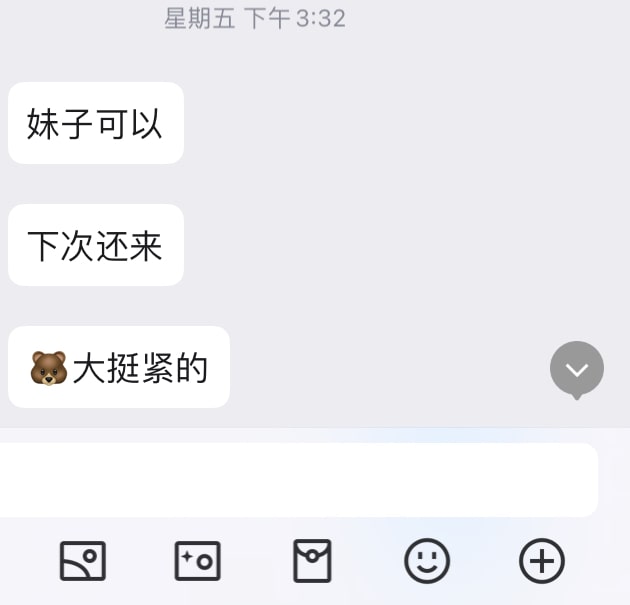The width and height of the screenshot is (630, 605).
Task: Jump to the latest messages
Action: (577, 369)
